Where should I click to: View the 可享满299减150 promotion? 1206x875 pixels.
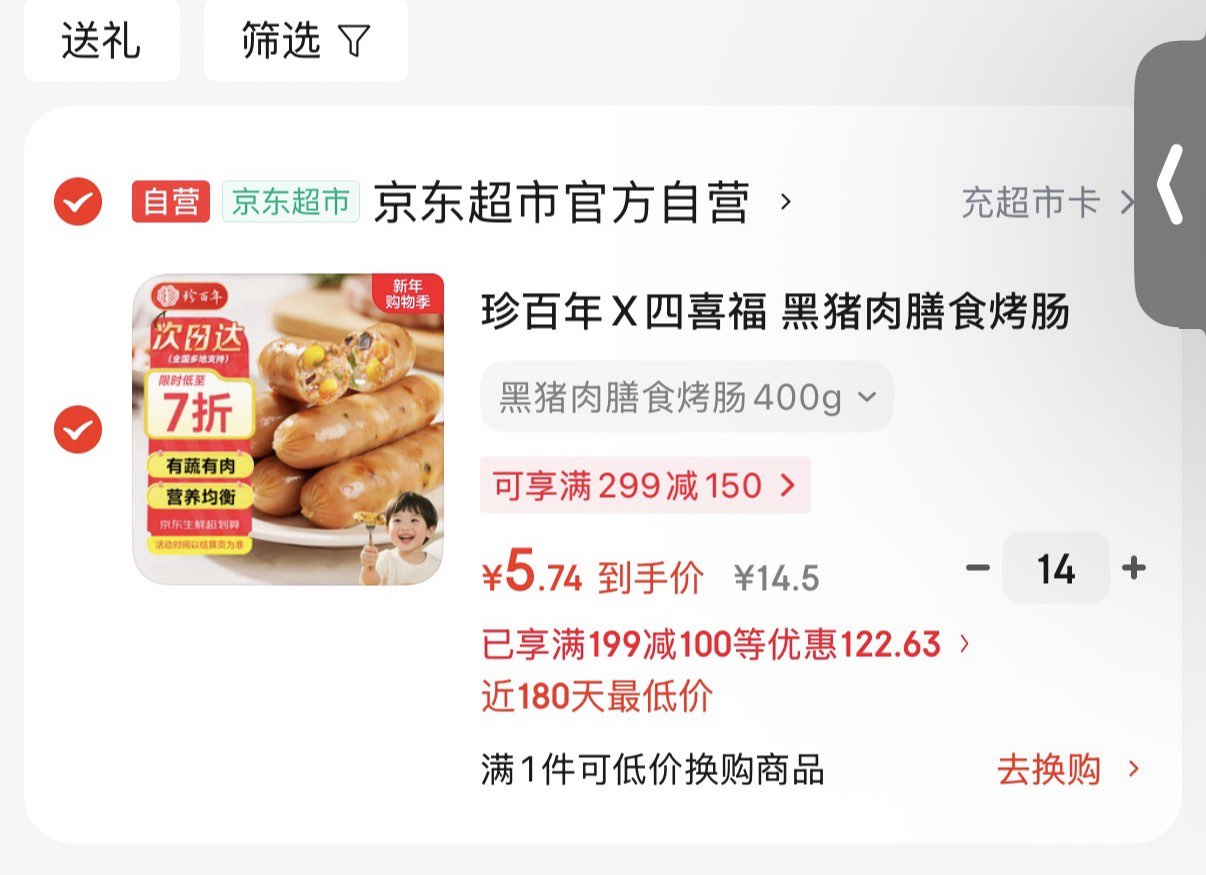(644, 486)
